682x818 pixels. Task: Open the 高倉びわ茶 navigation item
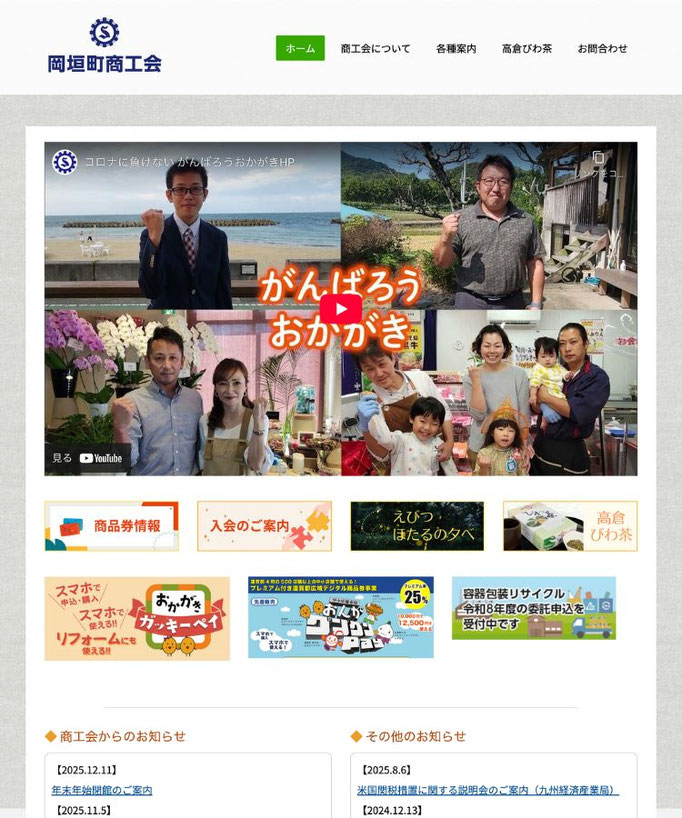pos(527,48)
